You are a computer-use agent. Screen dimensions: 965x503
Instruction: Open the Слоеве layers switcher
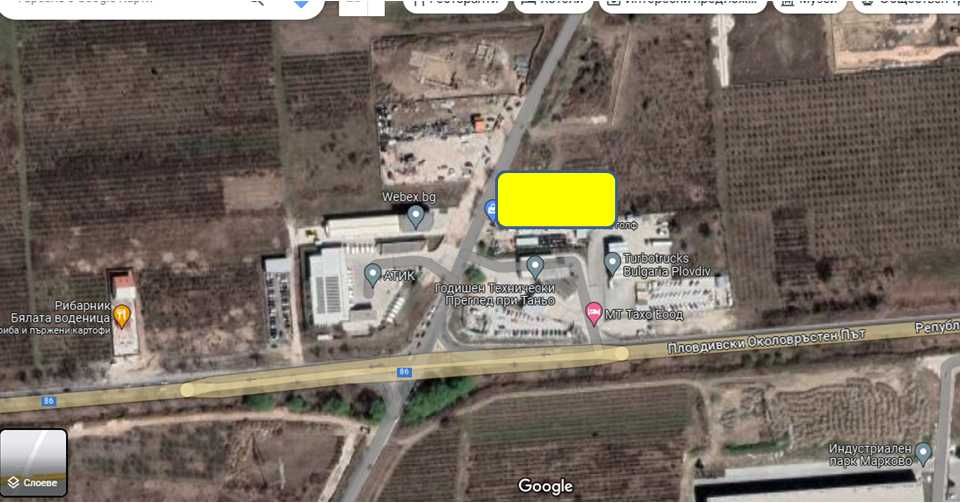tap(33, 463)
